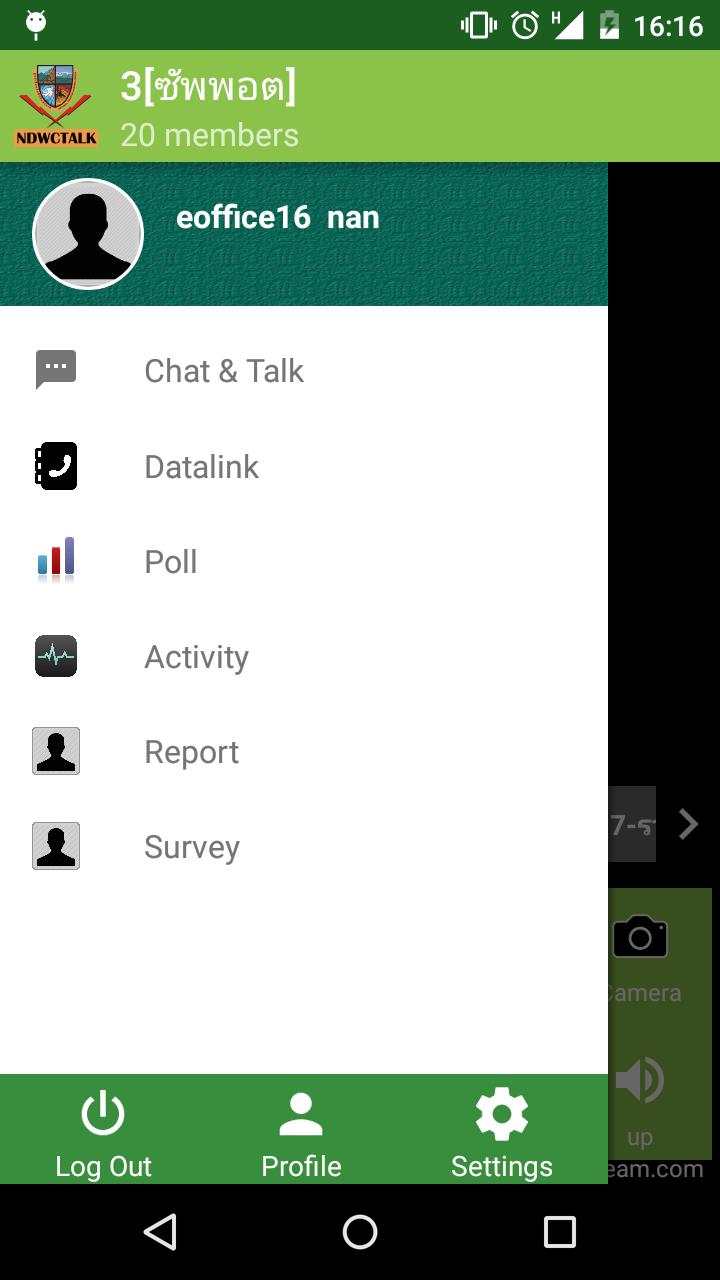Select the Datalink phonebook icon

click(x=55, y=466)
